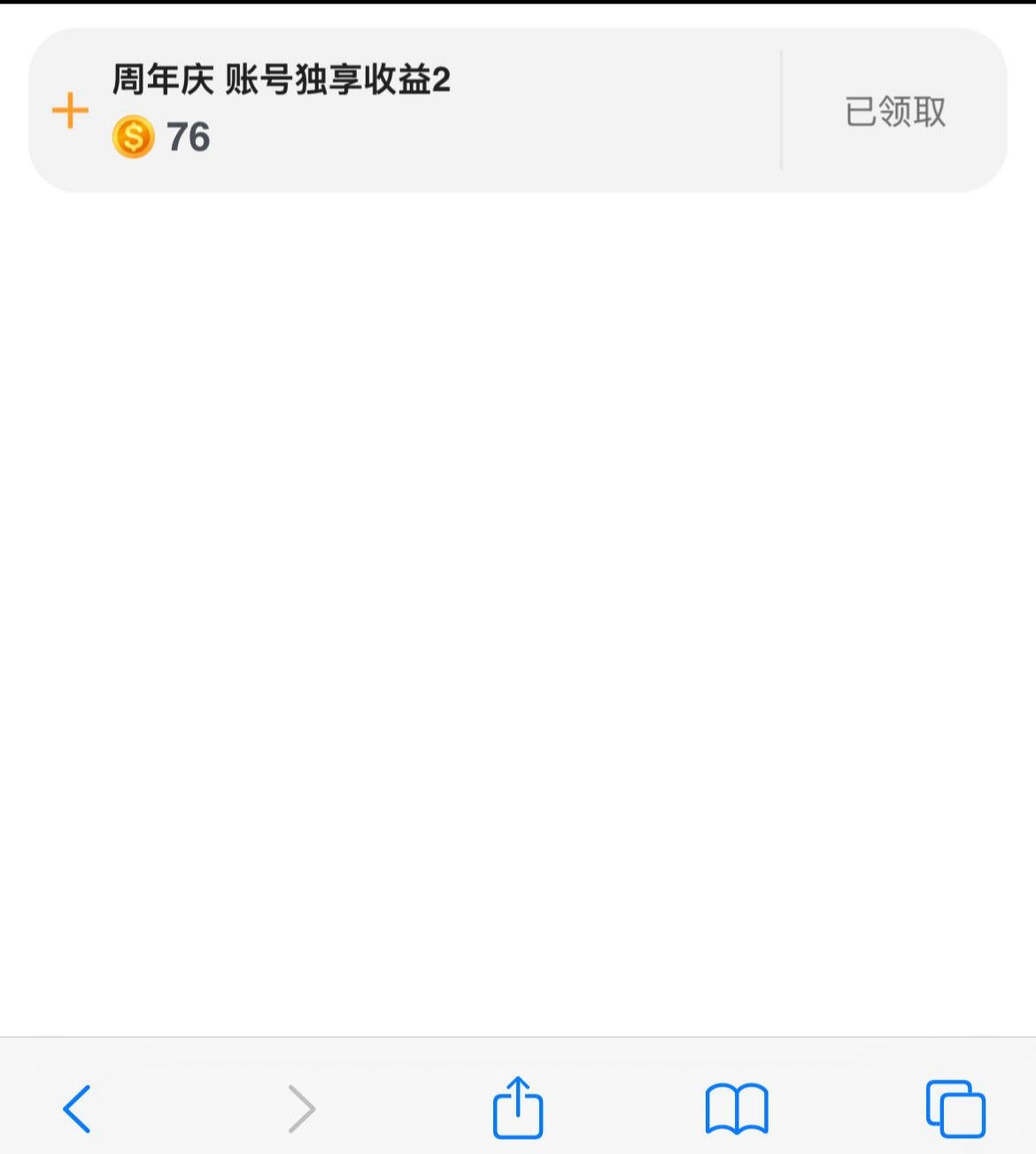1036x1154 pixels.
Task: Expand the 周年庆 账号独享收益2 plus icon
Action: (x=70, y=112)
